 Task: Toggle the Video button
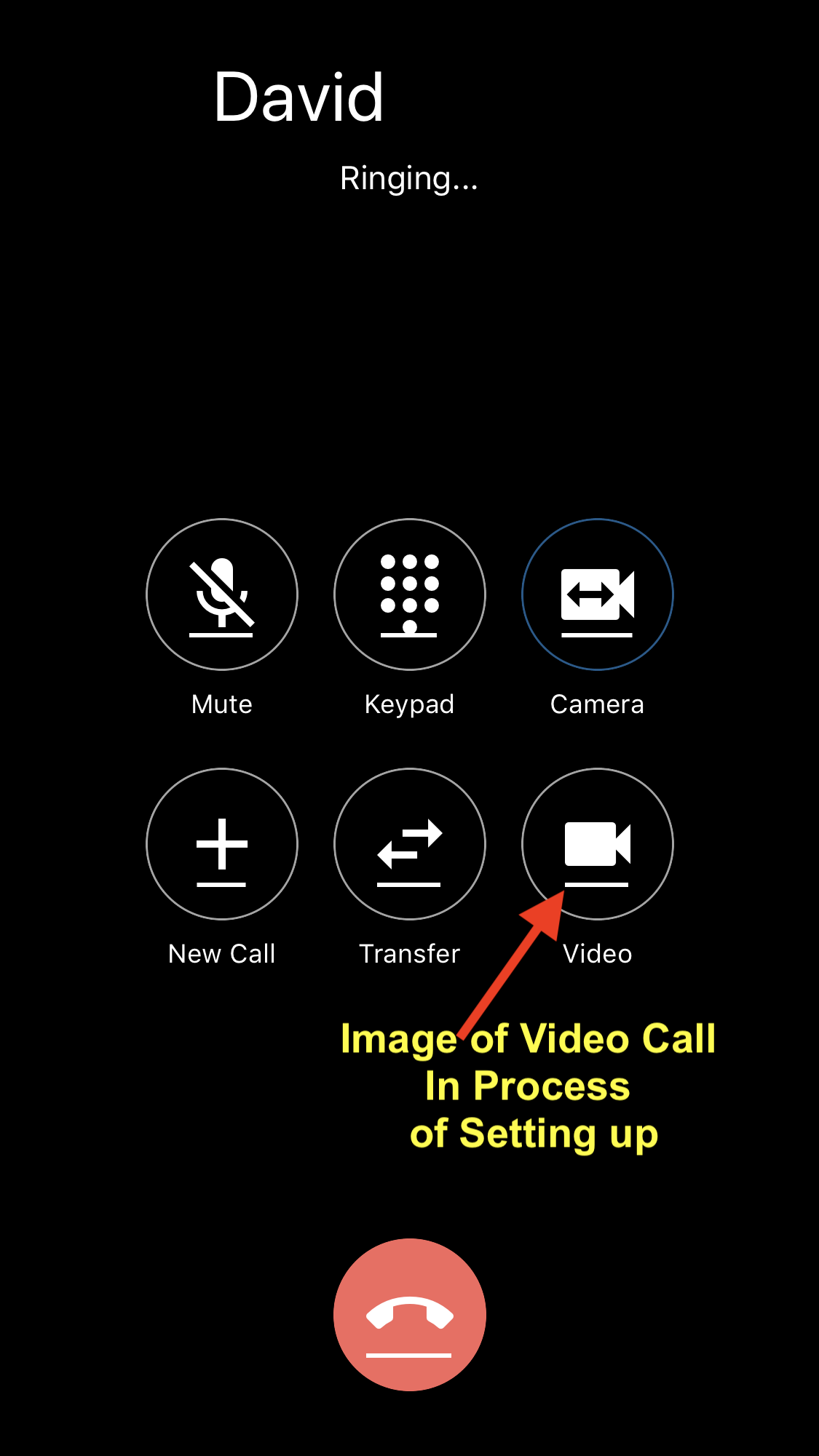[x=598, y=844]
